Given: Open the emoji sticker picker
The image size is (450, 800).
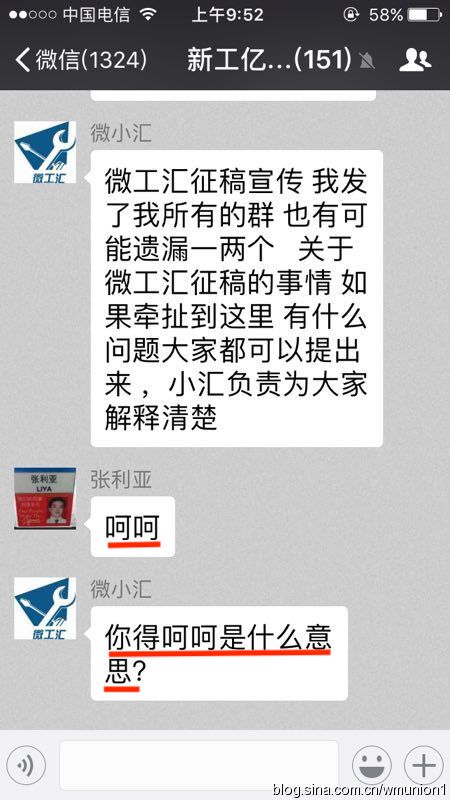Looking at the screenshot, I should click(x=372, y=765).
